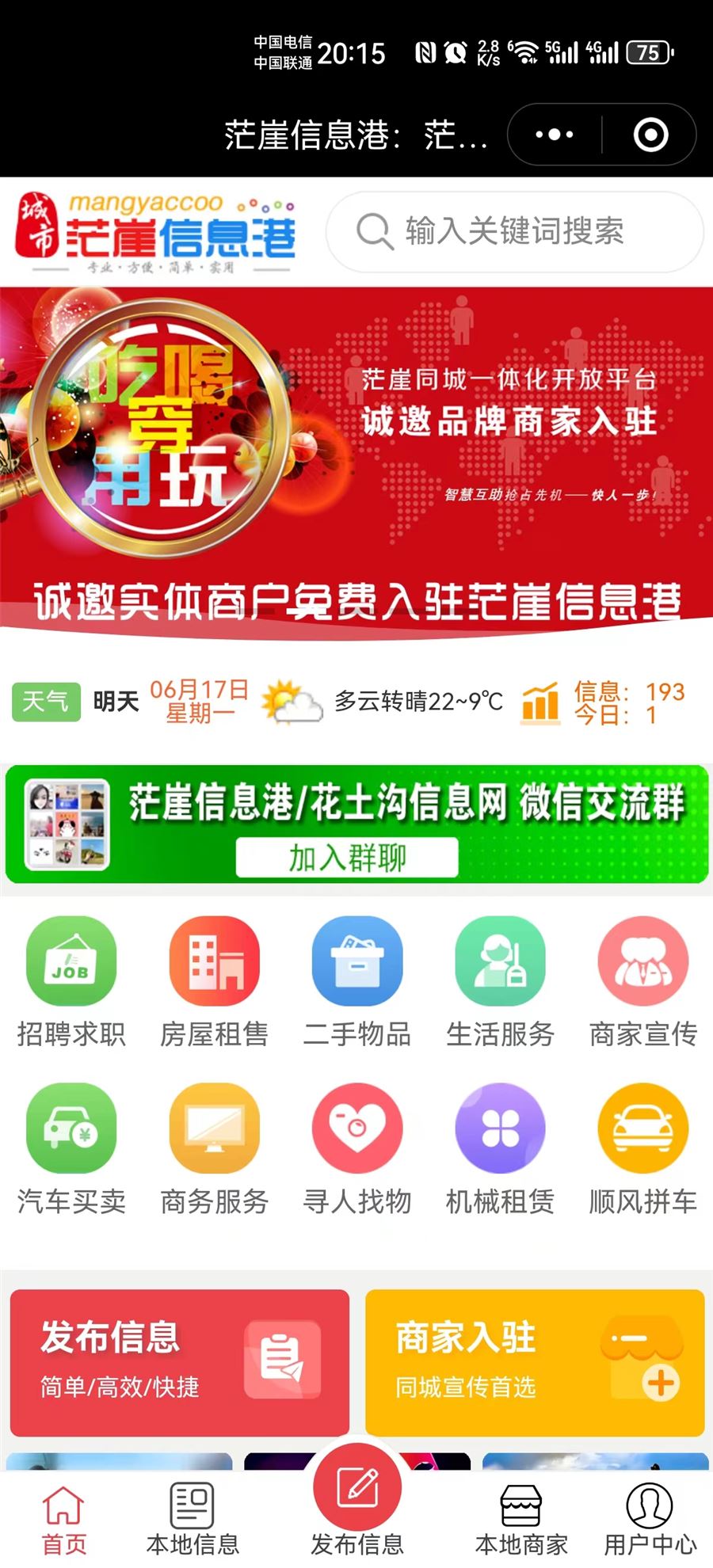Tap the red 发布信息 简单/高效/快捷 card
Screen dimensions: 713x1568
pyautogui.click(x=180, y=1362)
